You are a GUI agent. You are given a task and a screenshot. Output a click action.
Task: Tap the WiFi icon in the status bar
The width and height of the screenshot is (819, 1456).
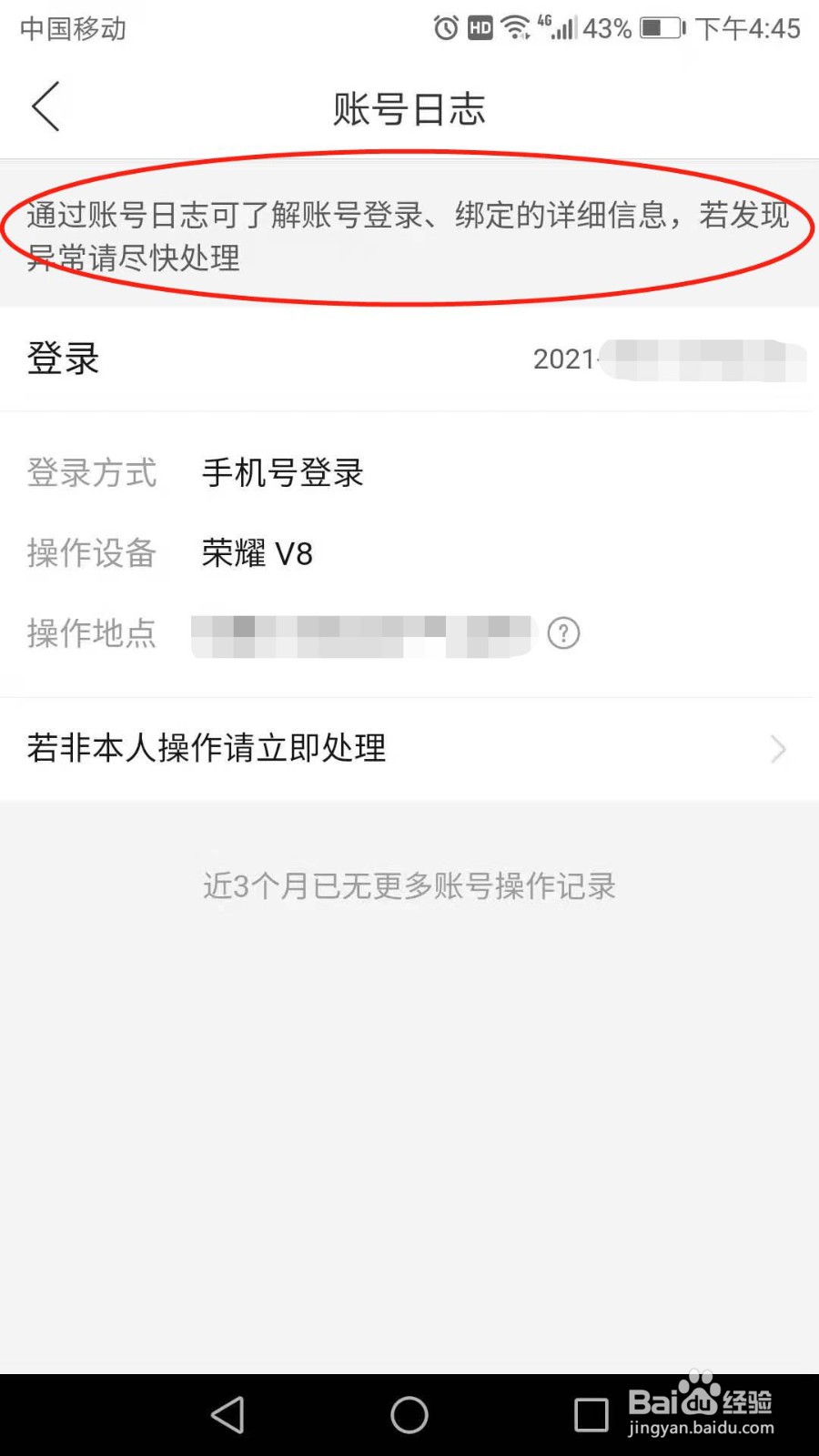click(515, 28)
